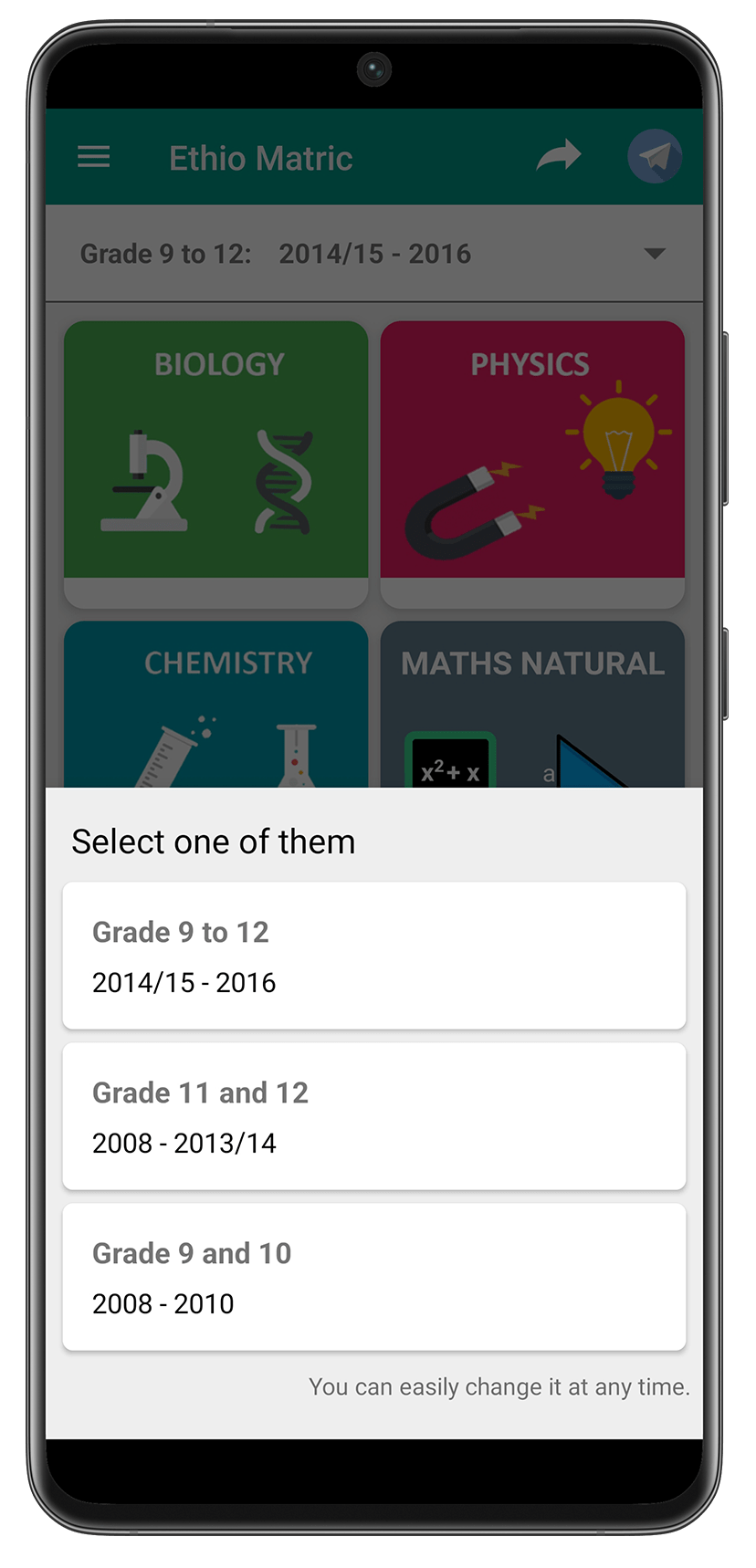Open the Chemistry subject card
756x1568 pixels.
216,705
